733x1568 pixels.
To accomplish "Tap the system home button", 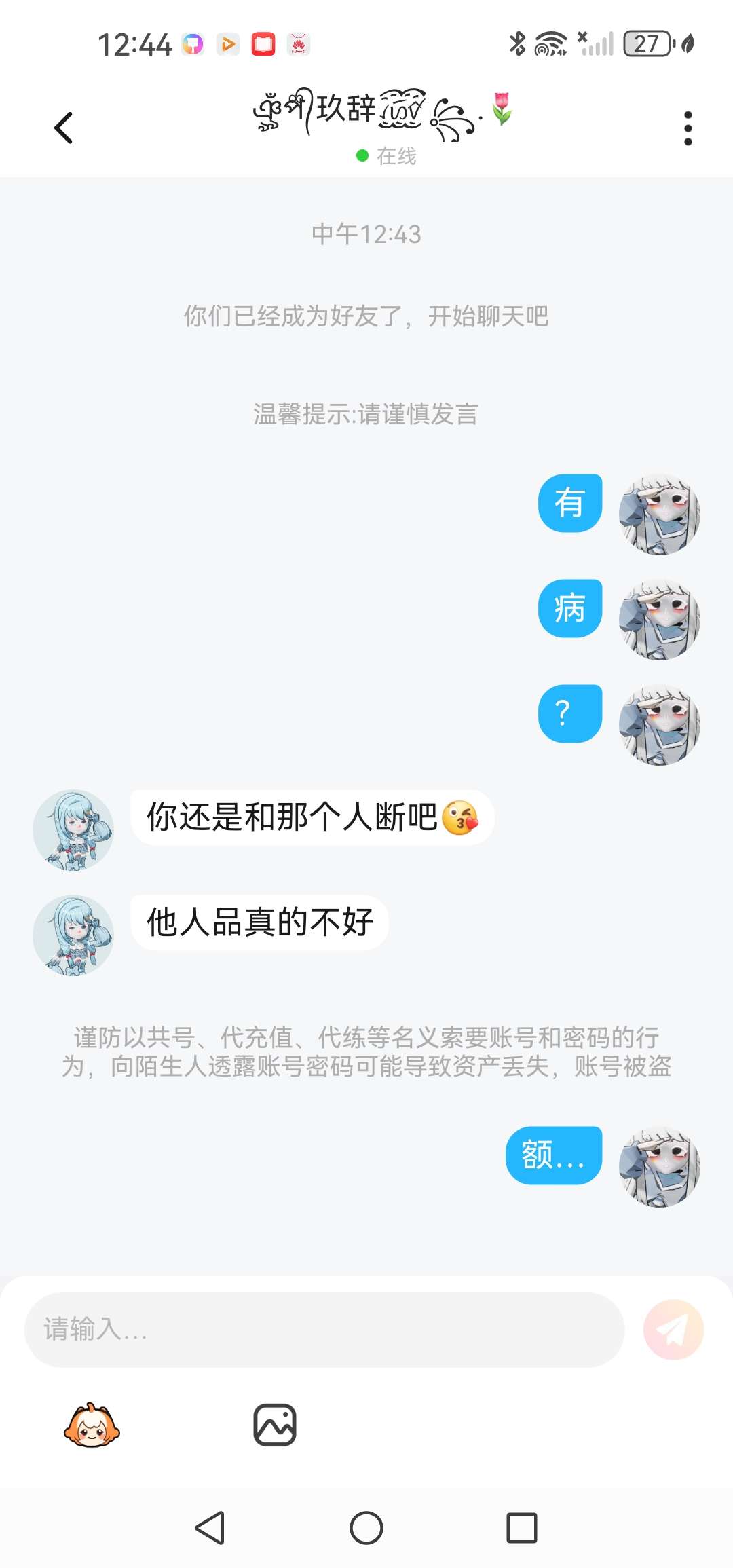I will [x=366, y=1528].
